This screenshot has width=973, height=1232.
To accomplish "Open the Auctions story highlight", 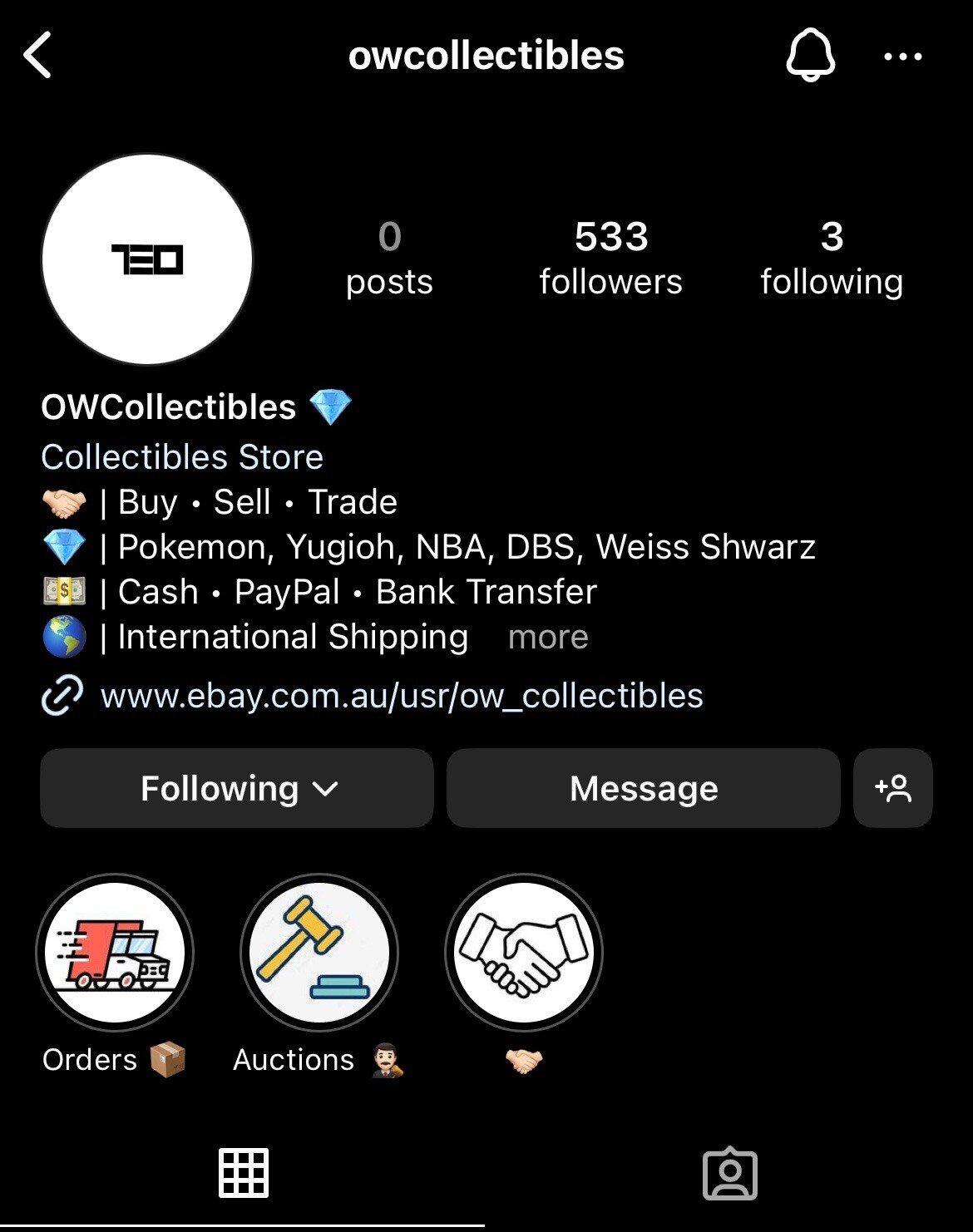I will [319, 953].
